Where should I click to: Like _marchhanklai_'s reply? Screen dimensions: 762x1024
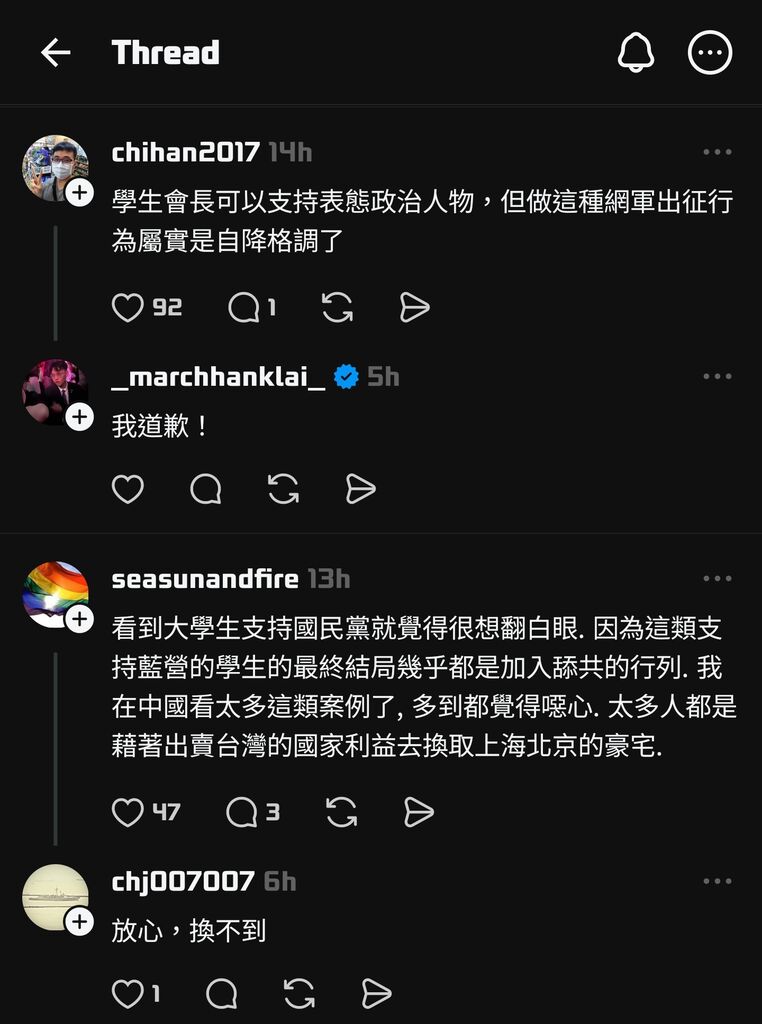coord(128,489)
